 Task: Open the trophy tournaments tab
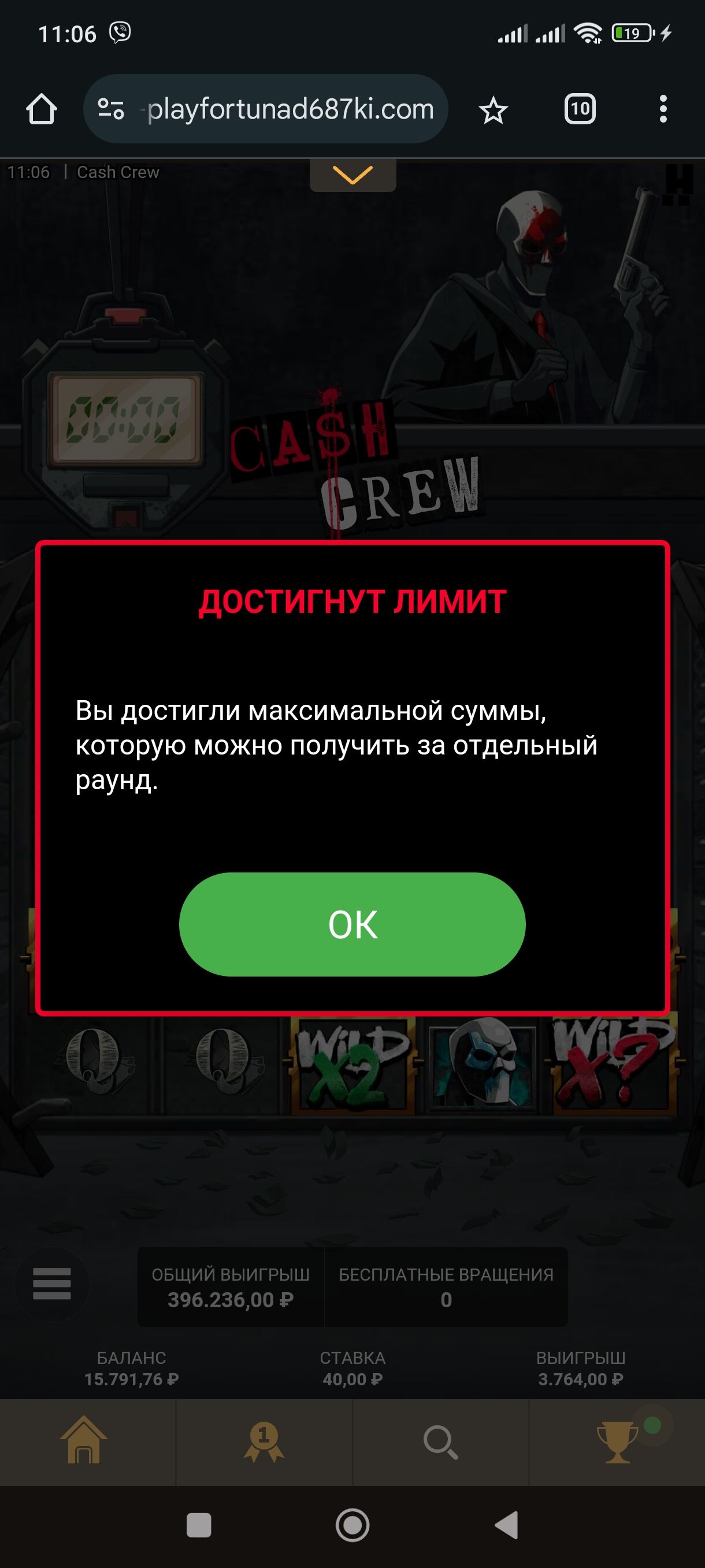point(617,1441)
